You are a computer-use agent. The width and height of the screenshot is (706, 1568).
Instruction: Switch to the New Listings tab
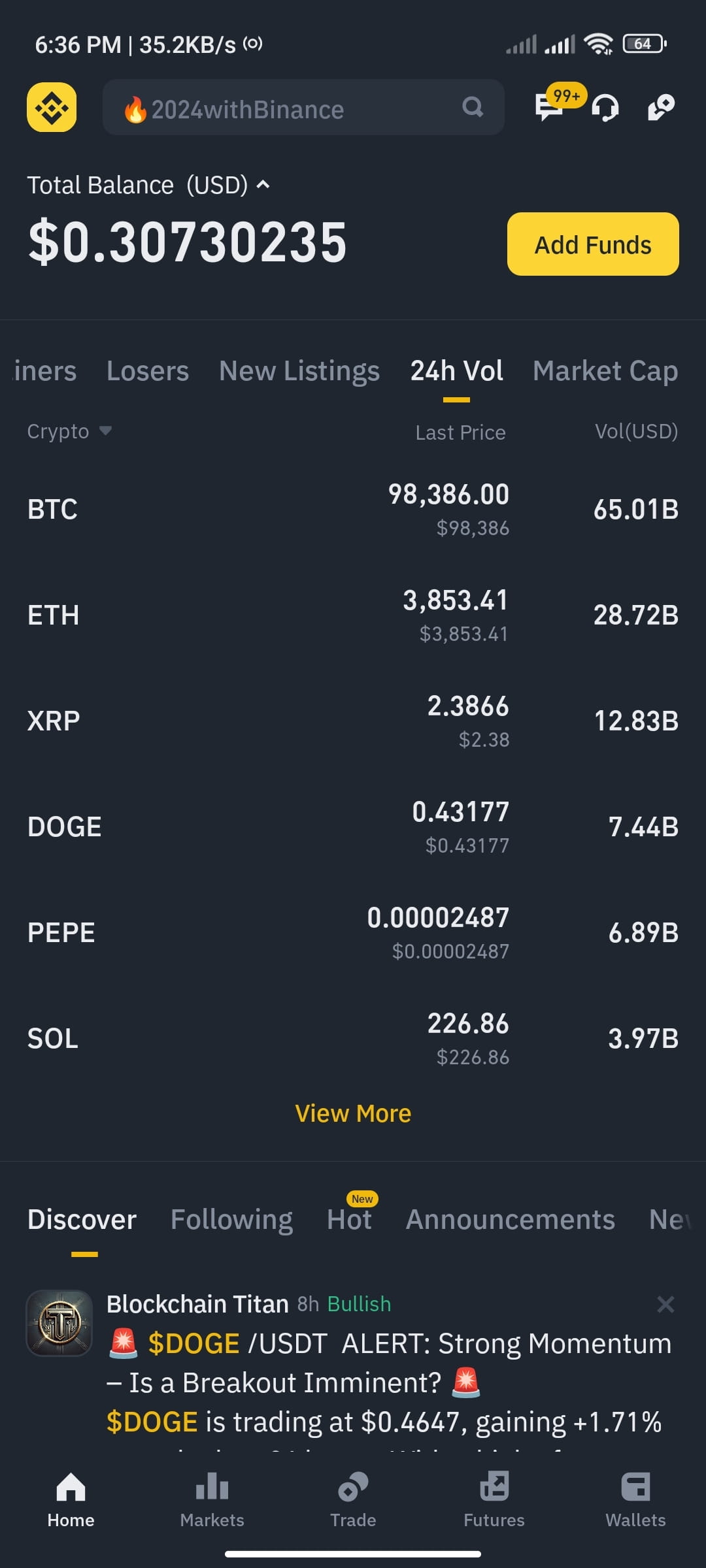(299, 371)
